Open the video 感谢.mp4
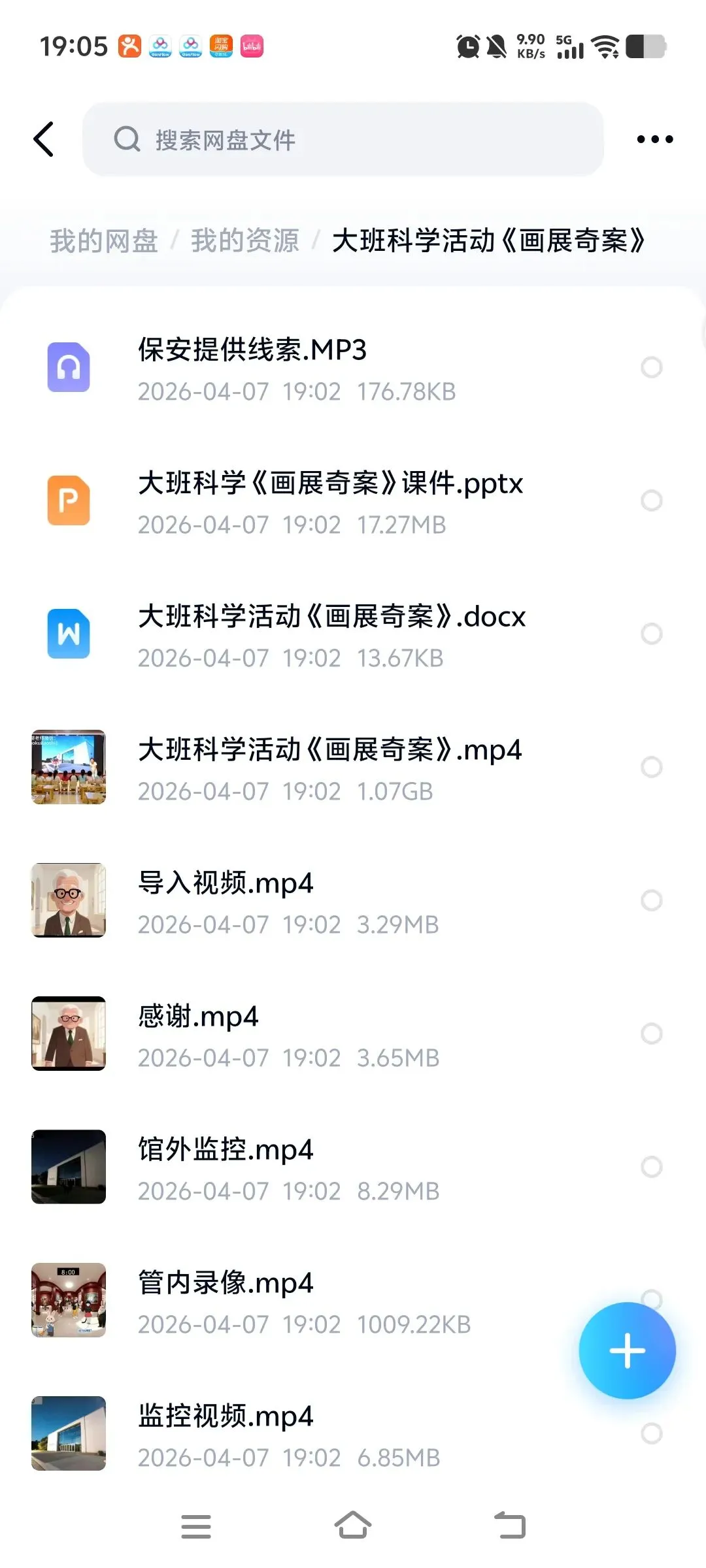Viewport: 706px width, 1568px height. coord(198,1017)
